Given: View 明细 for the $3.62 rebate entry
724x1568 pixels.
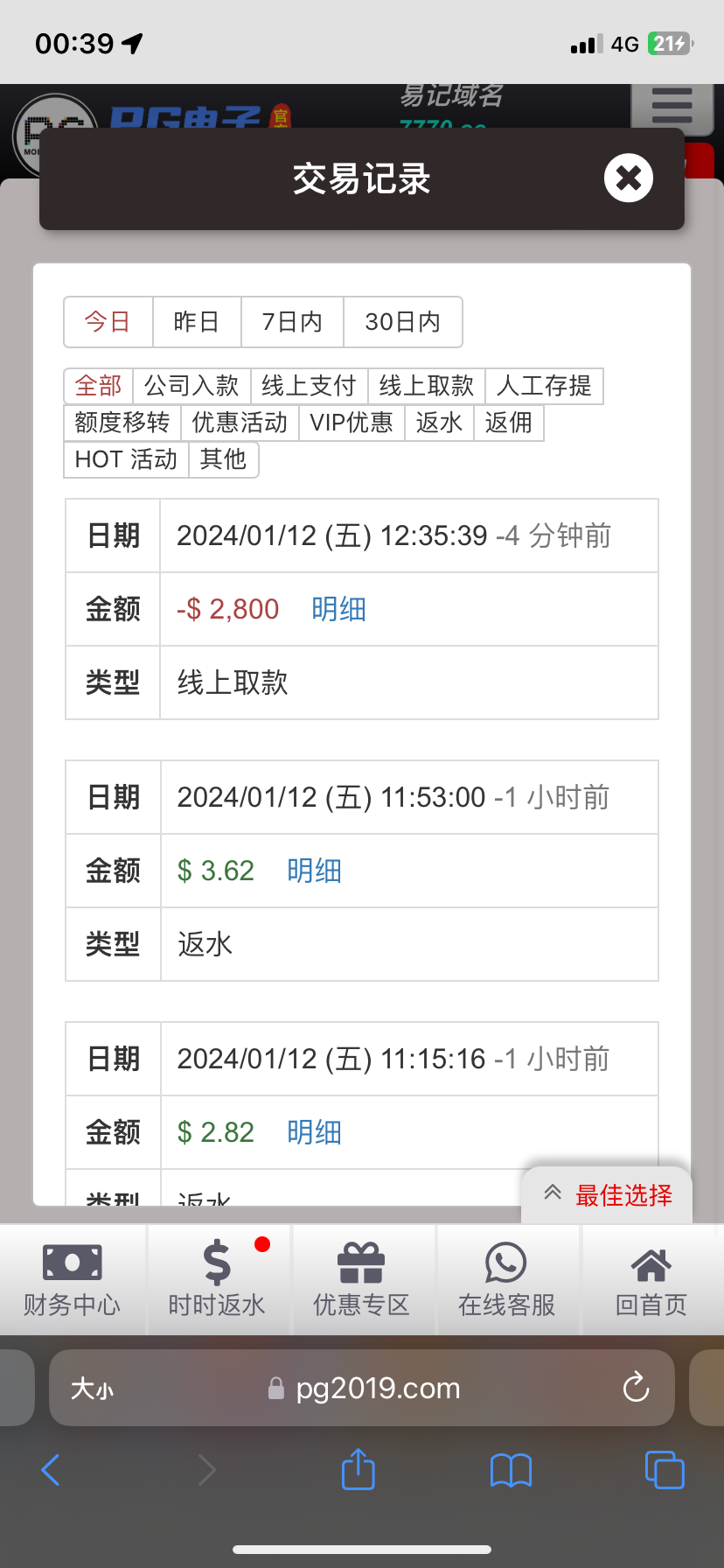Looking at the screenshot, I should click(x=313, y=870).
